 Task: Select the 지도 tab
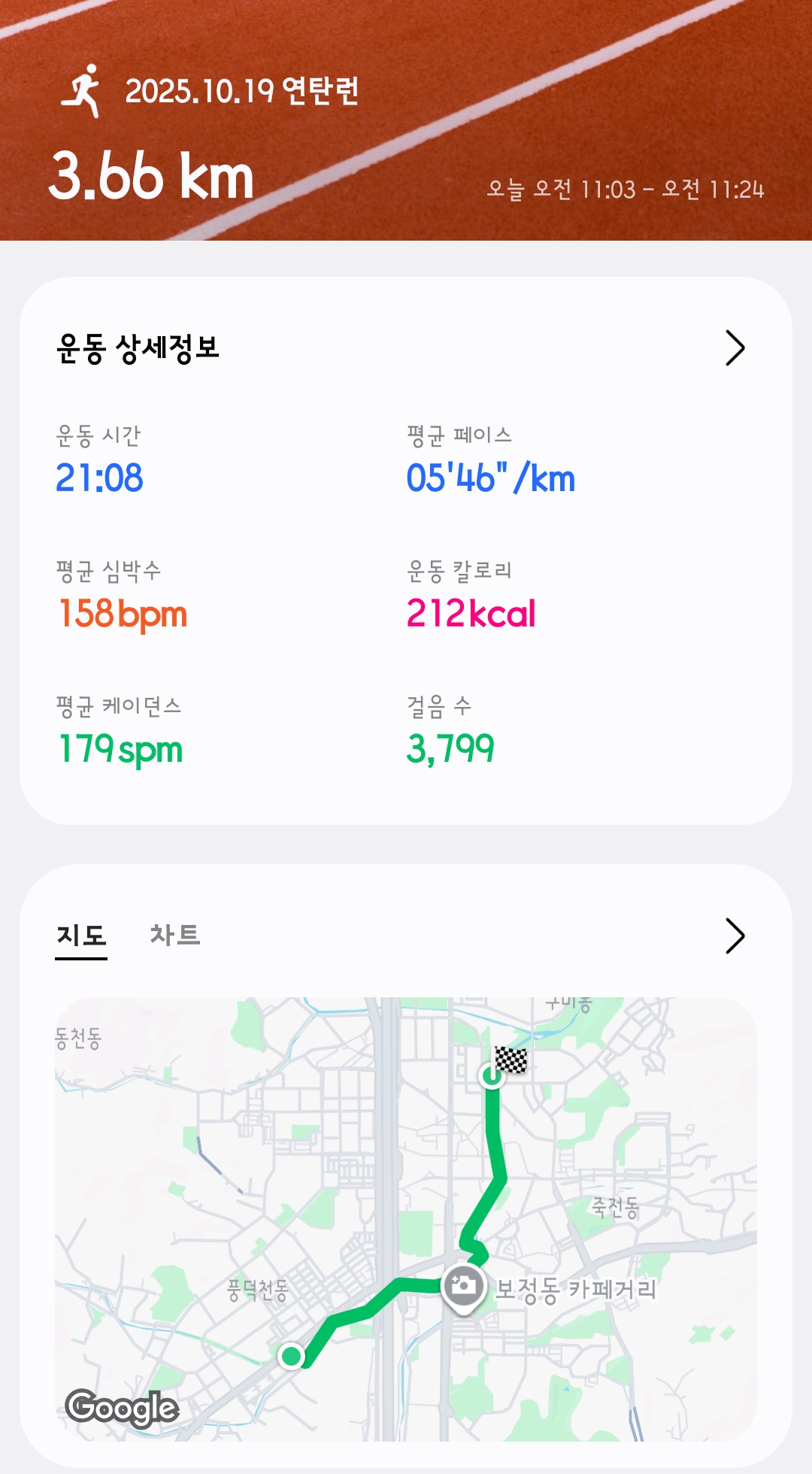pyautogui.click(x=81, y=936)
